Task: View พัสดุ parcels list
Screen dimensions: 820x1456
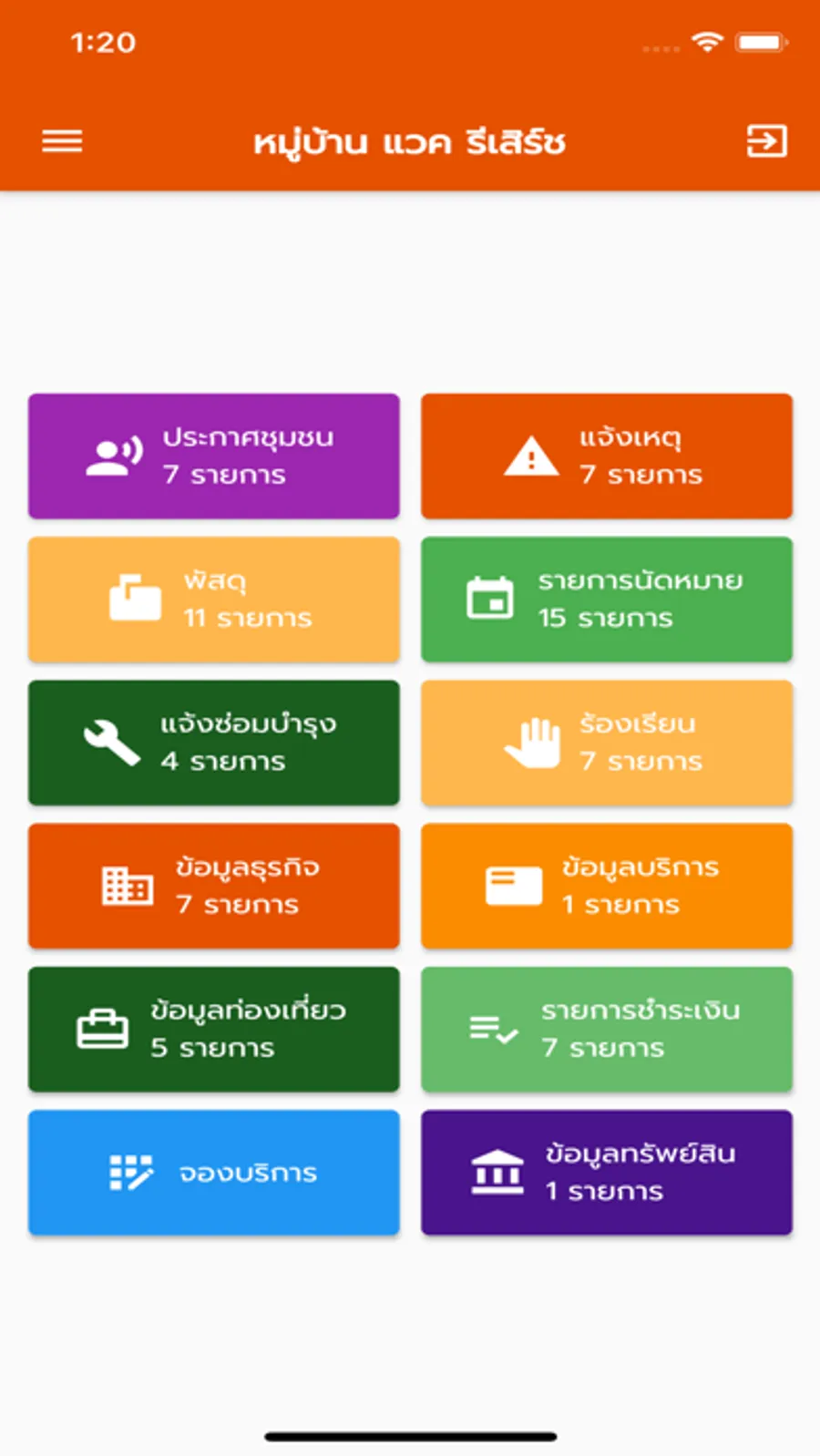Action: [x=214, y=600]
